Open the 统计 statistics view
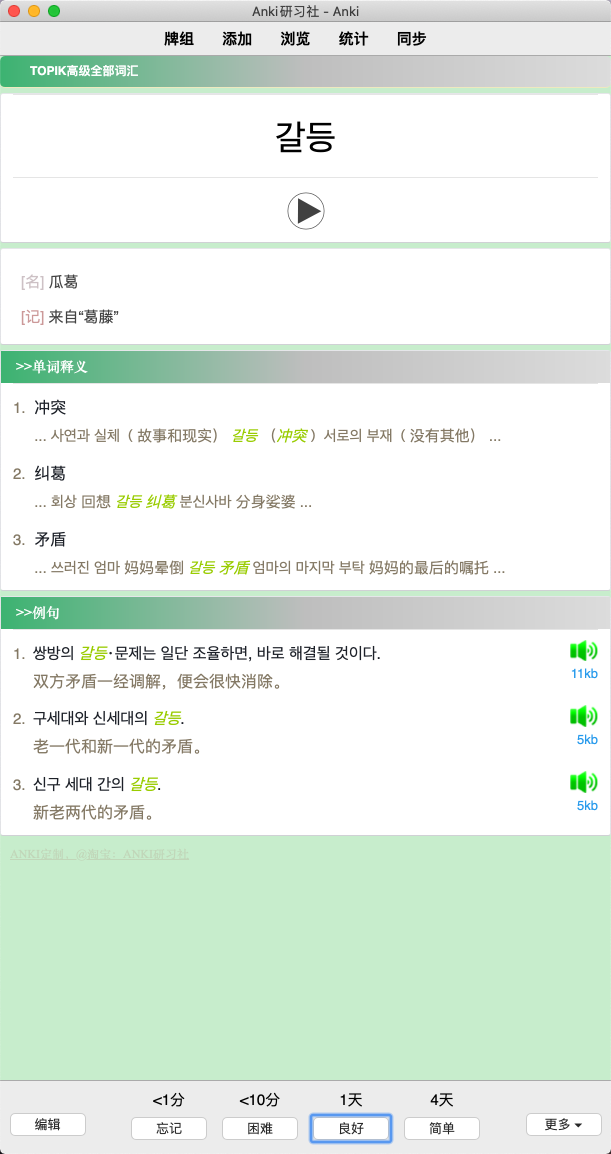The height and width of the screenshot is (1154, 611). pyautogui.click(x=353, y=39)
